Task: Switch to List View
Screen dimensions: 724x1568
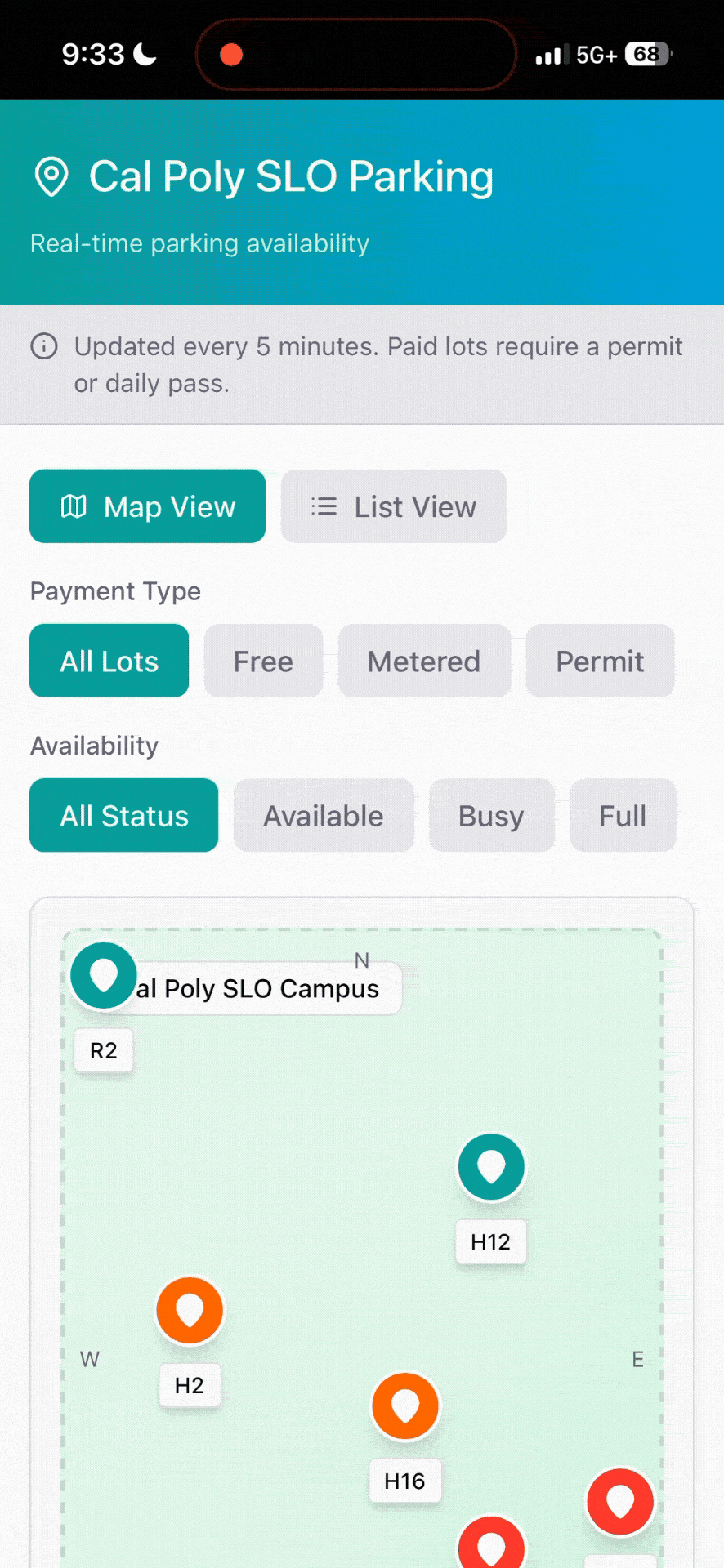Action: pyautogui.click(x=393, y=506)
